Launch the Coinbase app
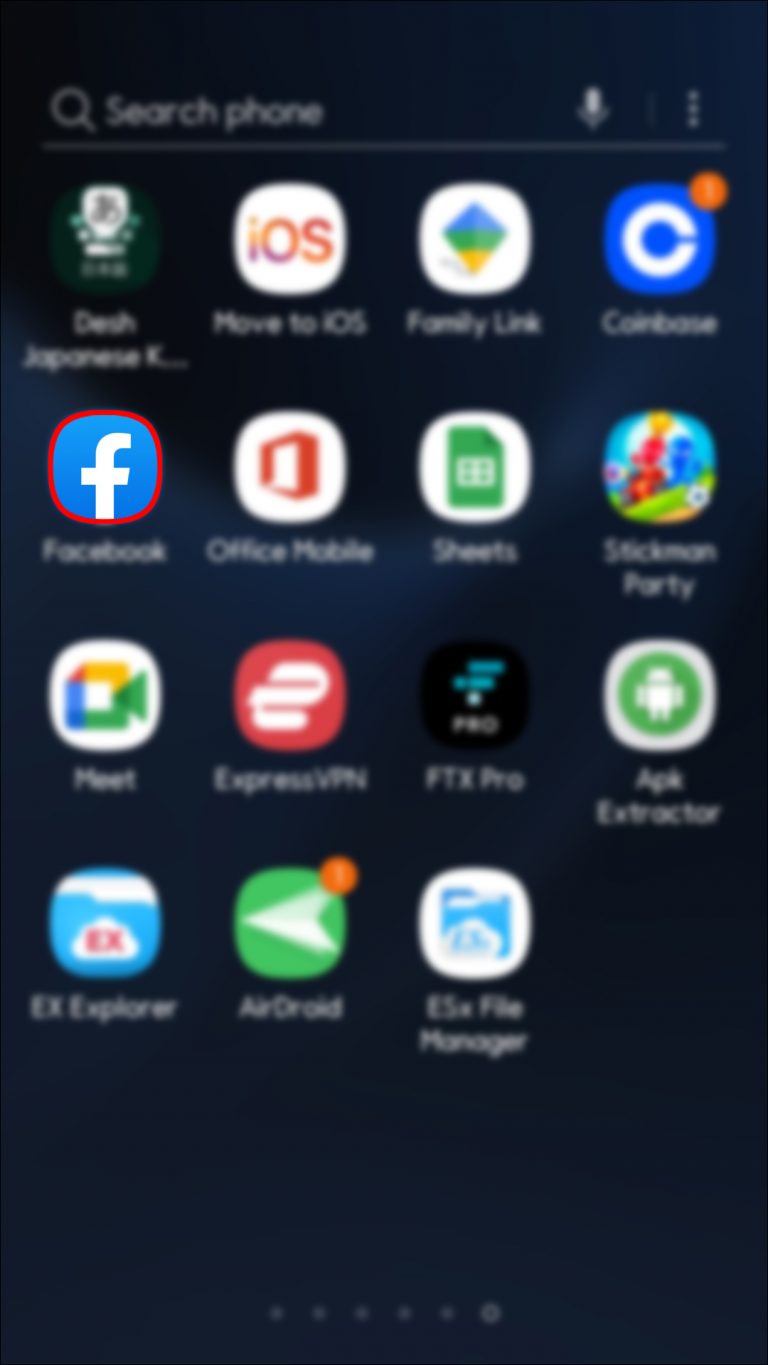The height and width of the screenshot is (1365, 768). coord(659,239)
